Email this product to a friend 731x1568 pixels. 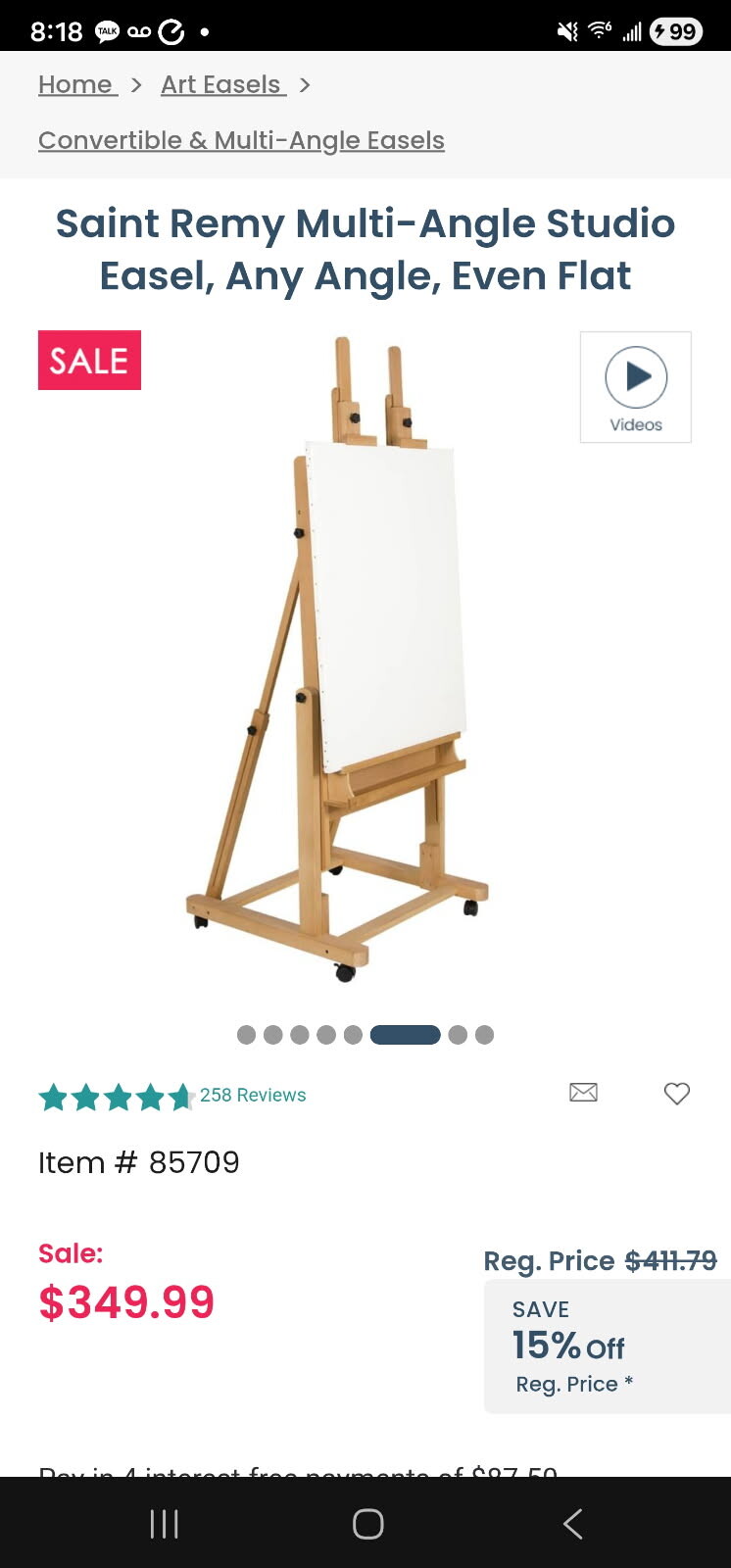click(x=583, y=1092)
